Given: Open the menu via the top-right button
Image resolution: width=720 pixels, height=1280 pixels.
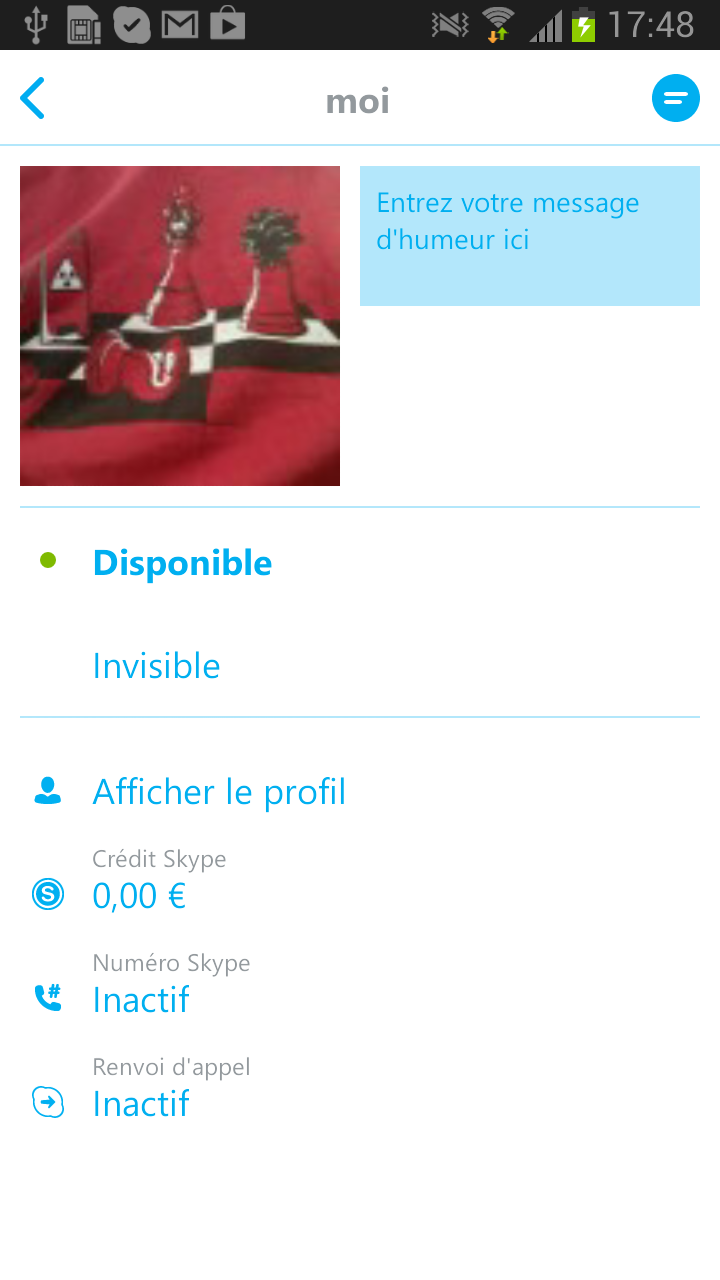Looking at the screenshot, I should (676, 98).
